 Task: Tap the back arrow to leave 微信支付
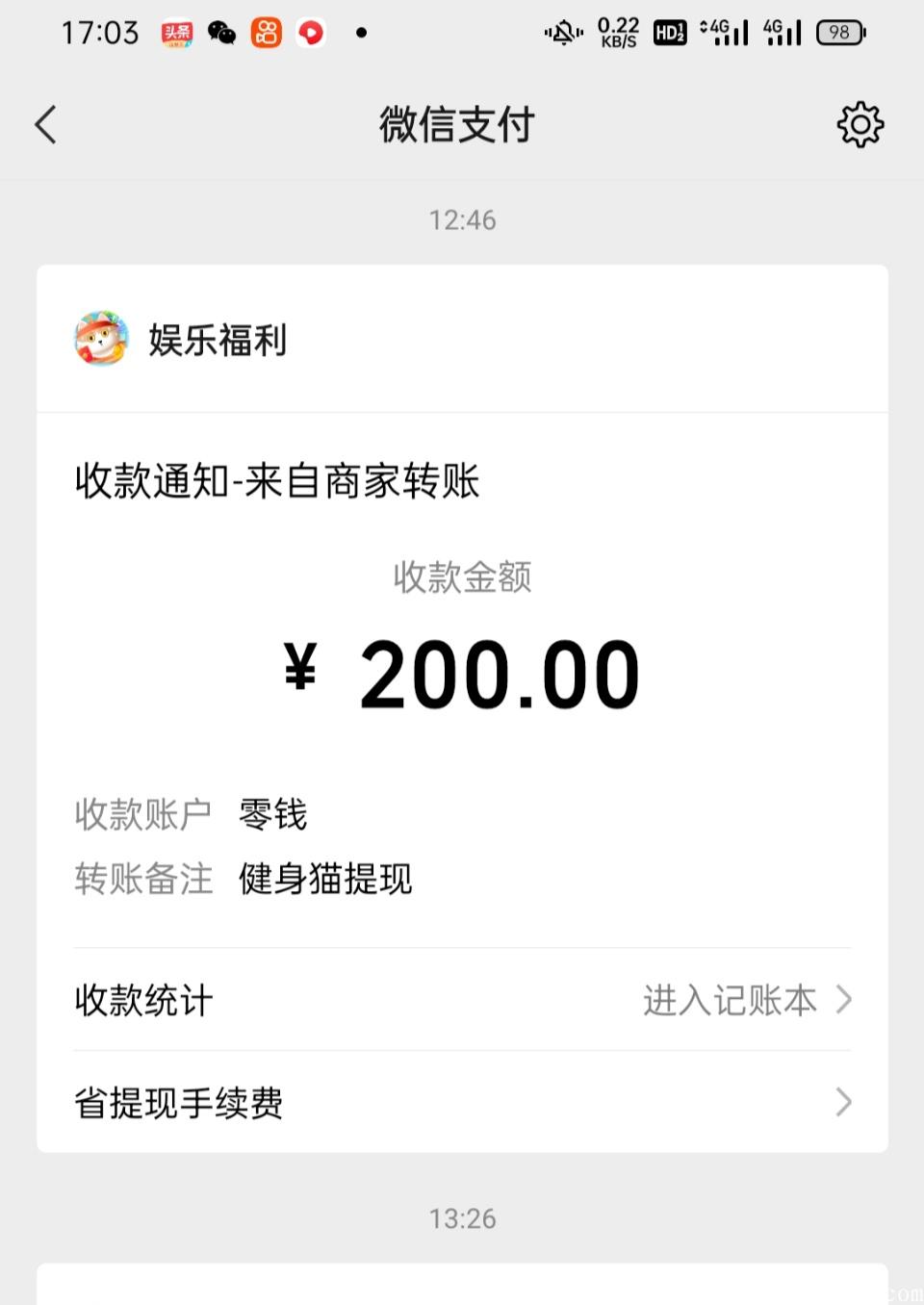[x=44, y=125]
